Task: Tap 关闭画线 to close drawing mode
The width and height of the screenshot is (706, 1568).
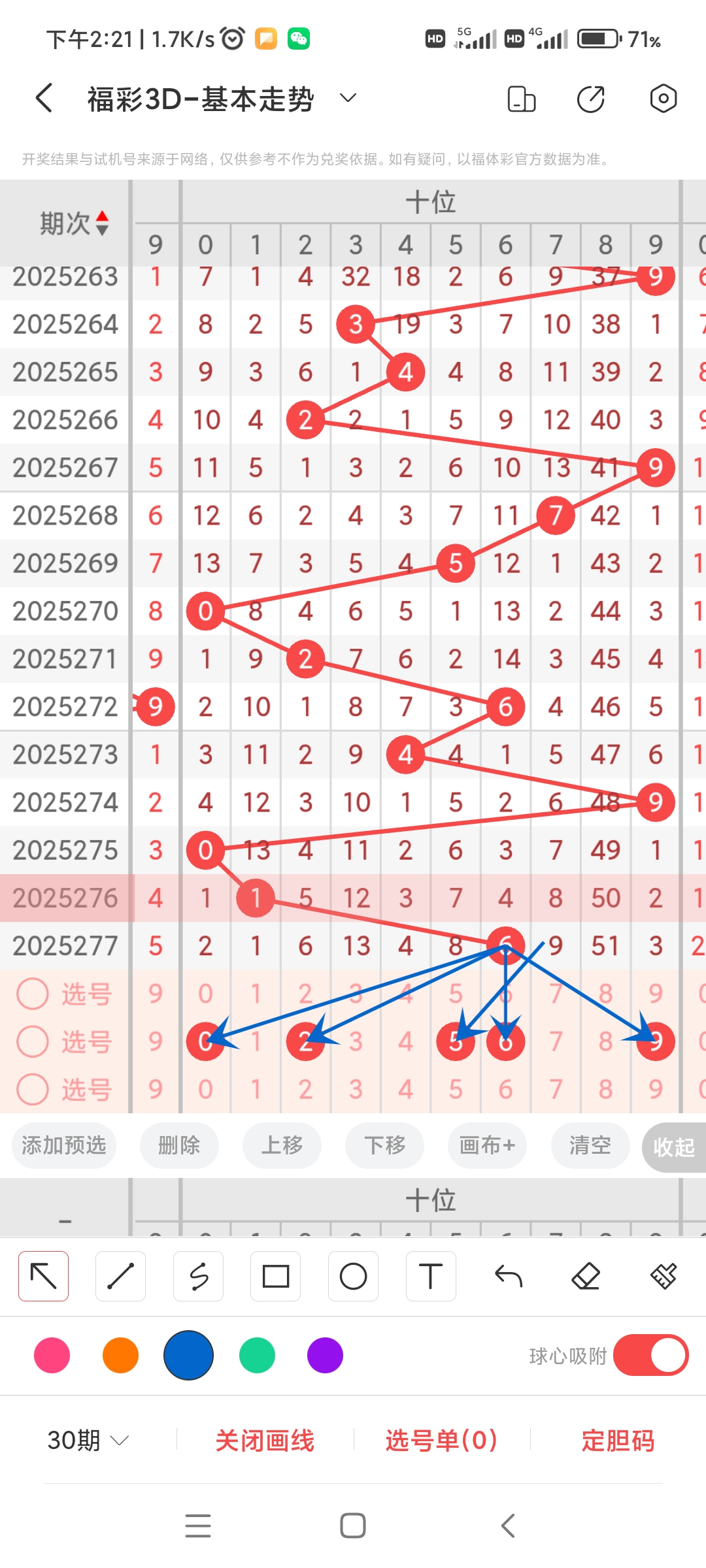Action: pos(265,1441)
